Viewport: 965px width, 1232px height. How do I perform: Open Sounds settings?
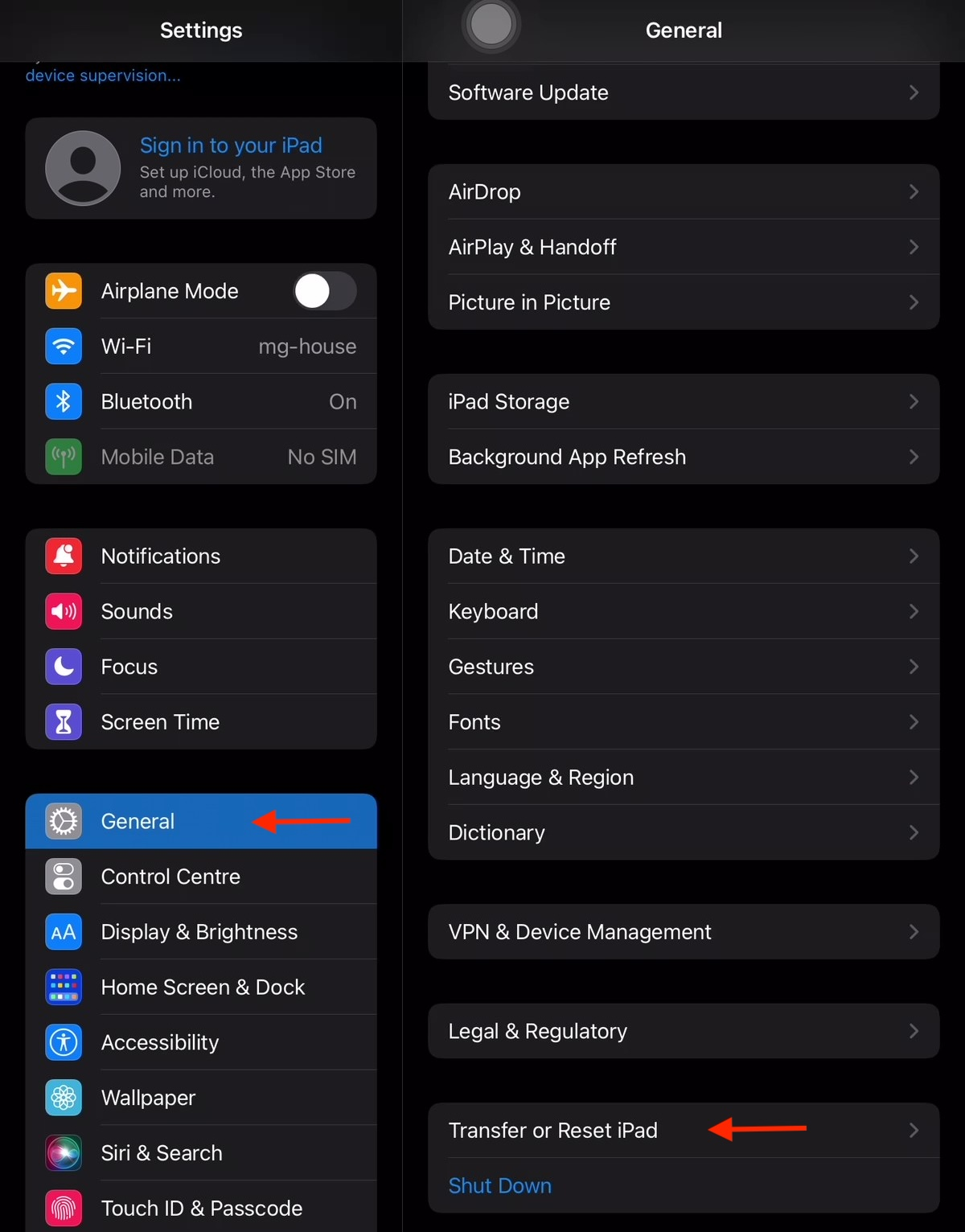point(201,612)
